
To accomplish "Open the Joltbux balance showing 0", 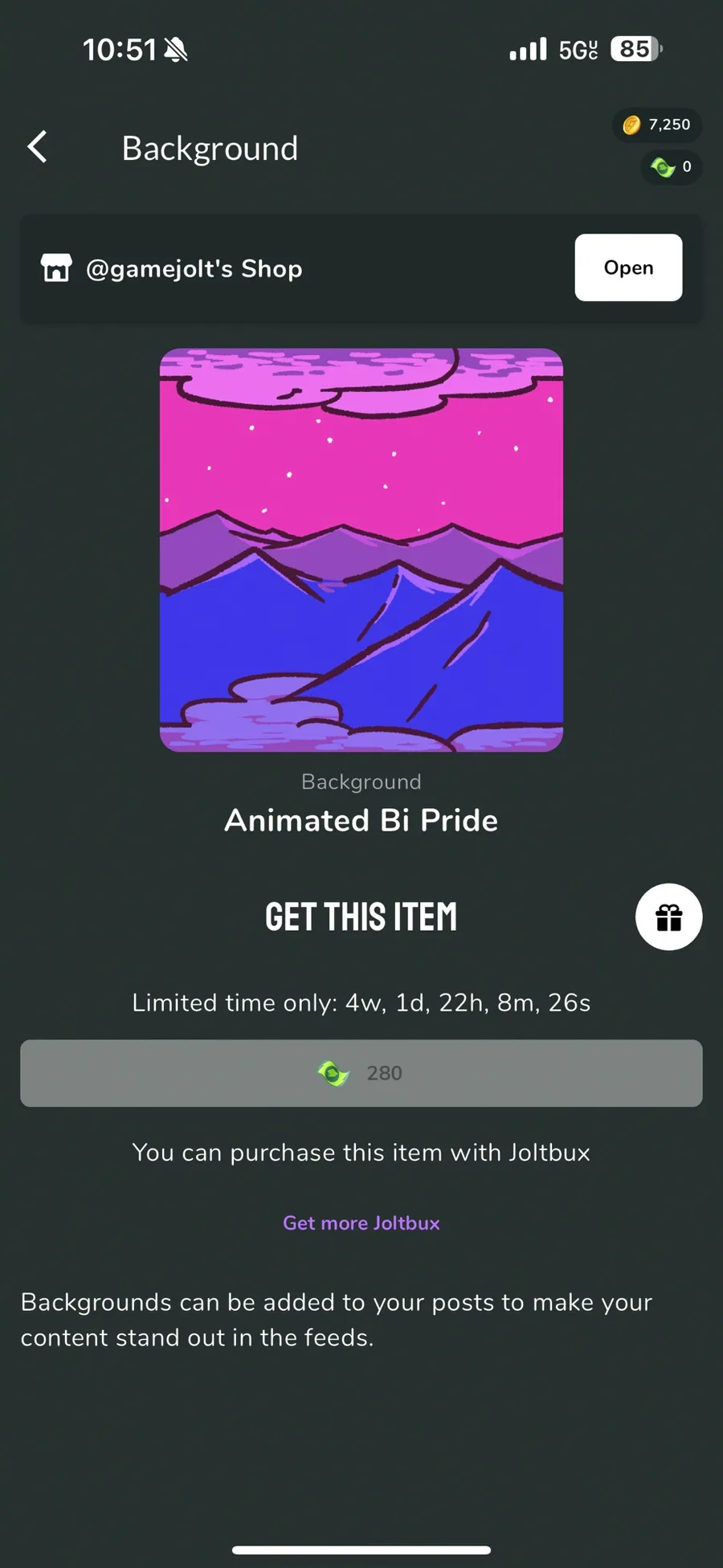I will [x=672, y=167].
